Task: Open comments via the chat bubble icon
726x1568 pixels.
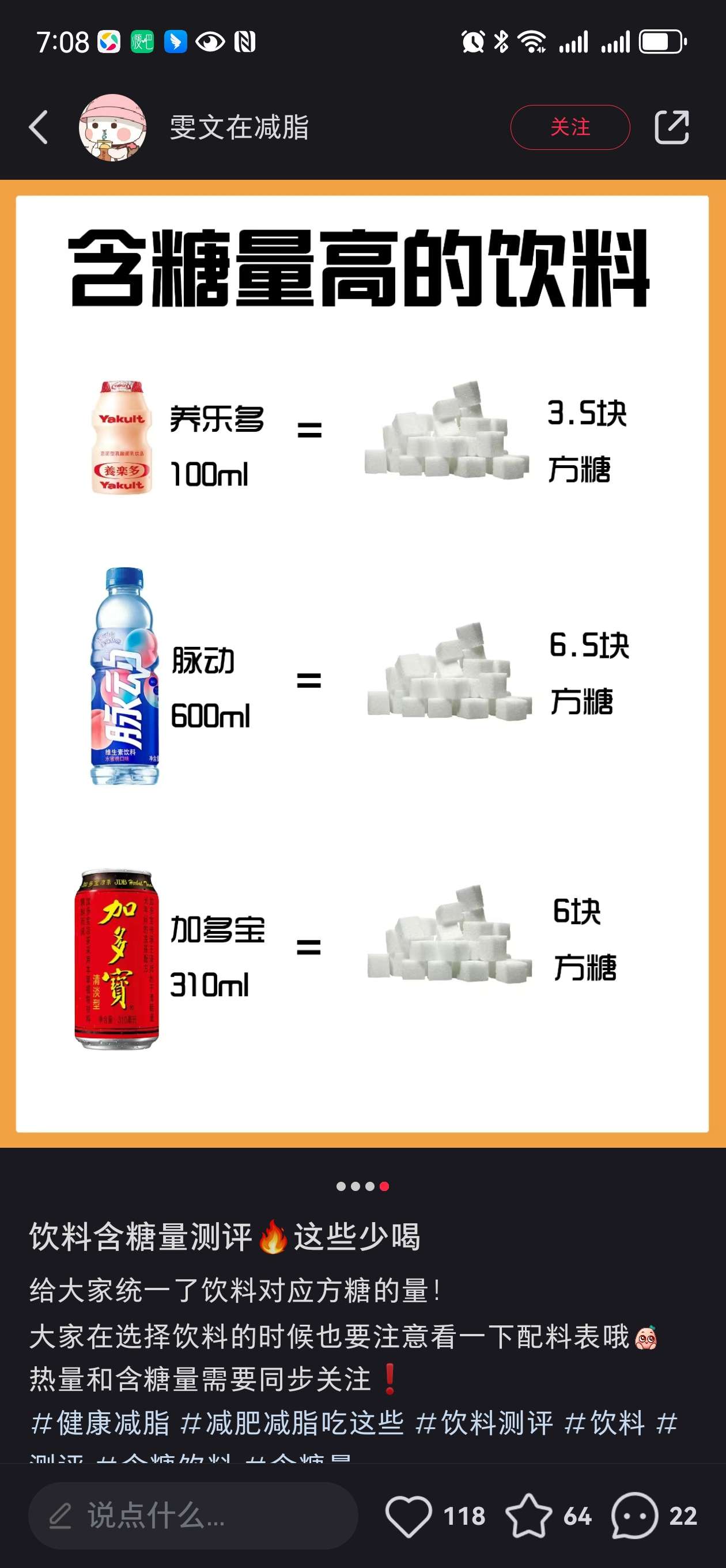Action: [634, 1516]
